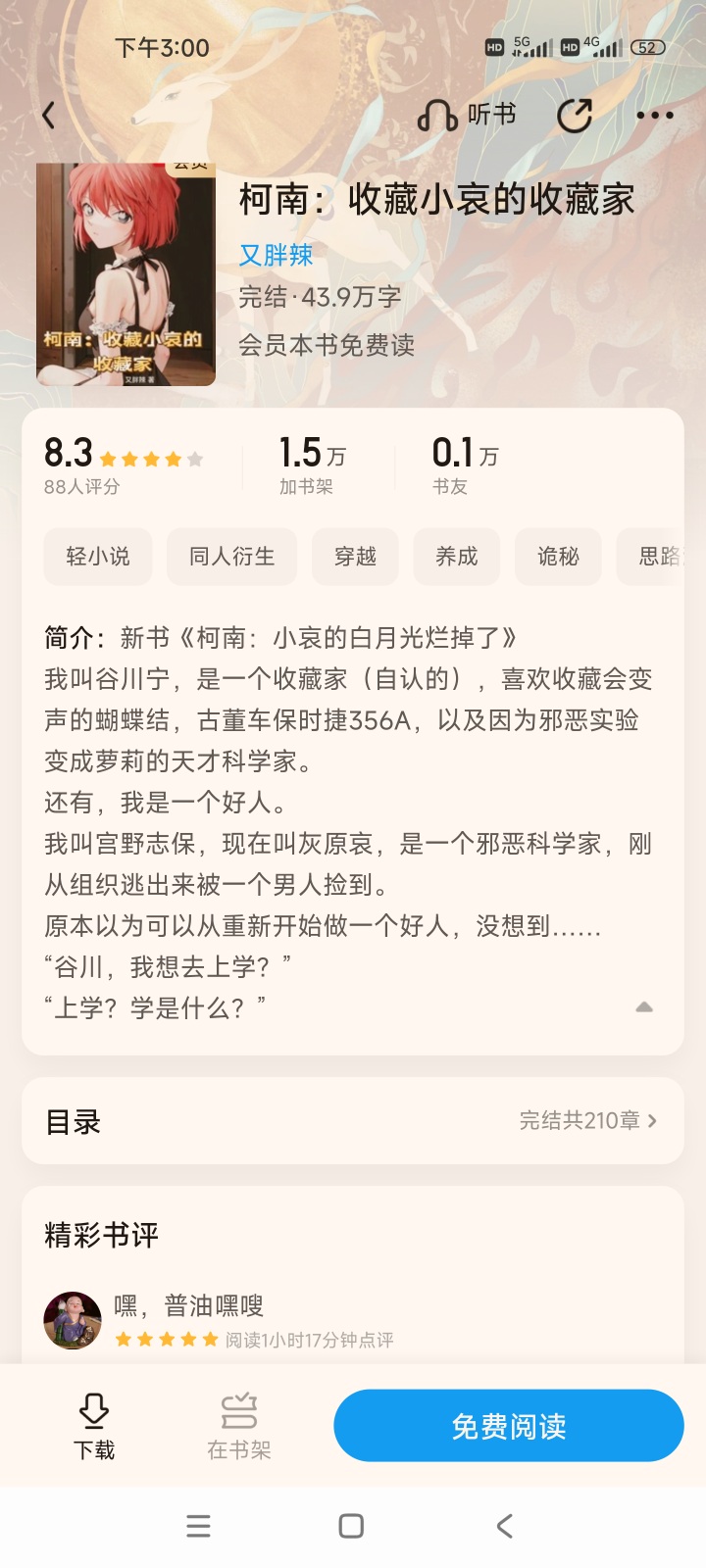Share this book
This screenshot has width=706, height=1568.
575,116
